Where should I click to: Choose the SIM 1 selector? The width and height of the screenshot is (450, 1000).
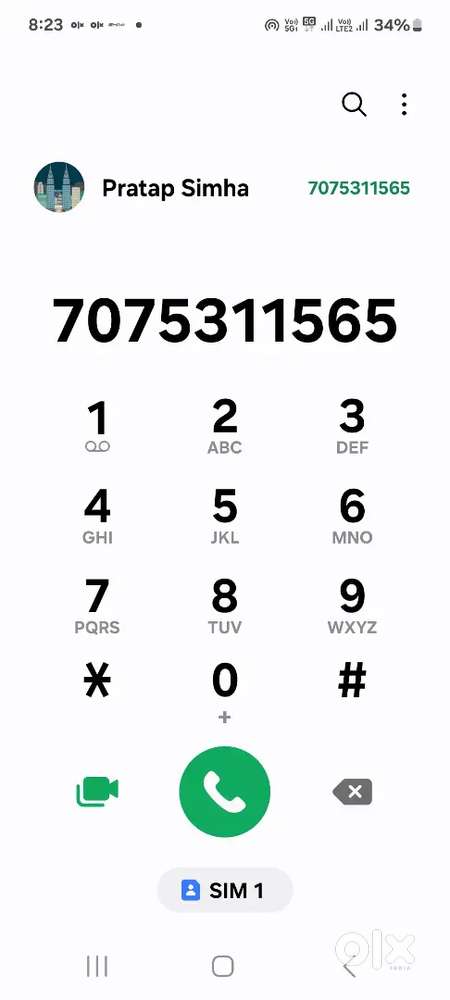[x=225, y=890]
